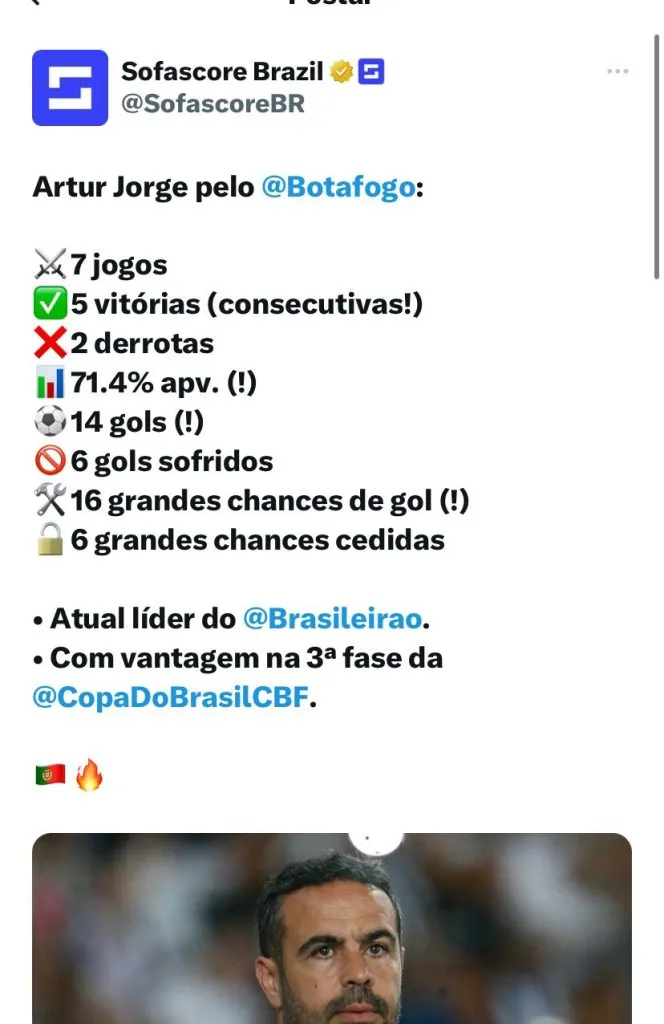Open the attached photo of Artur Jorge

click(x=331, y=928)
